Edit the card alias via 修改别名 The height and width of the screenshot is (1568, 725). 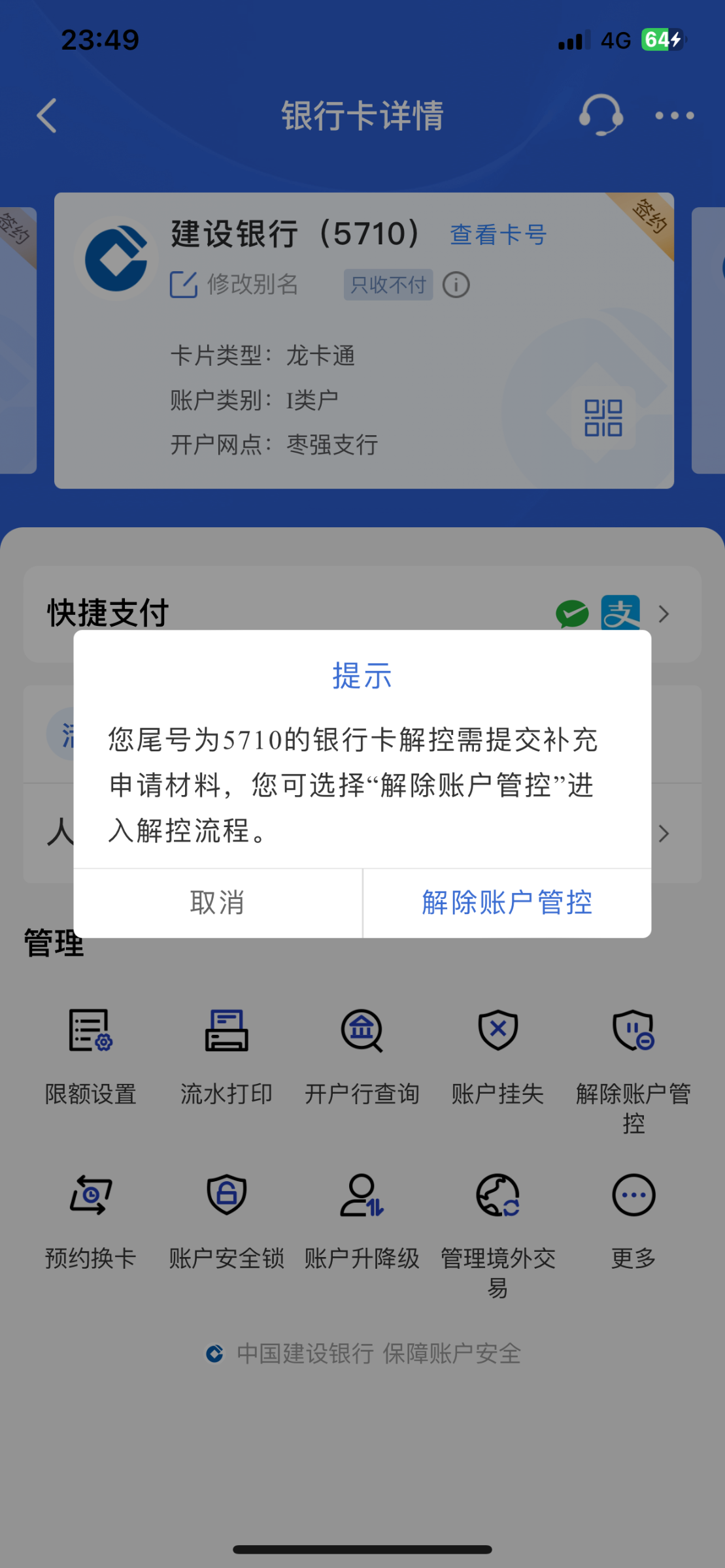[x=234, y=284]
